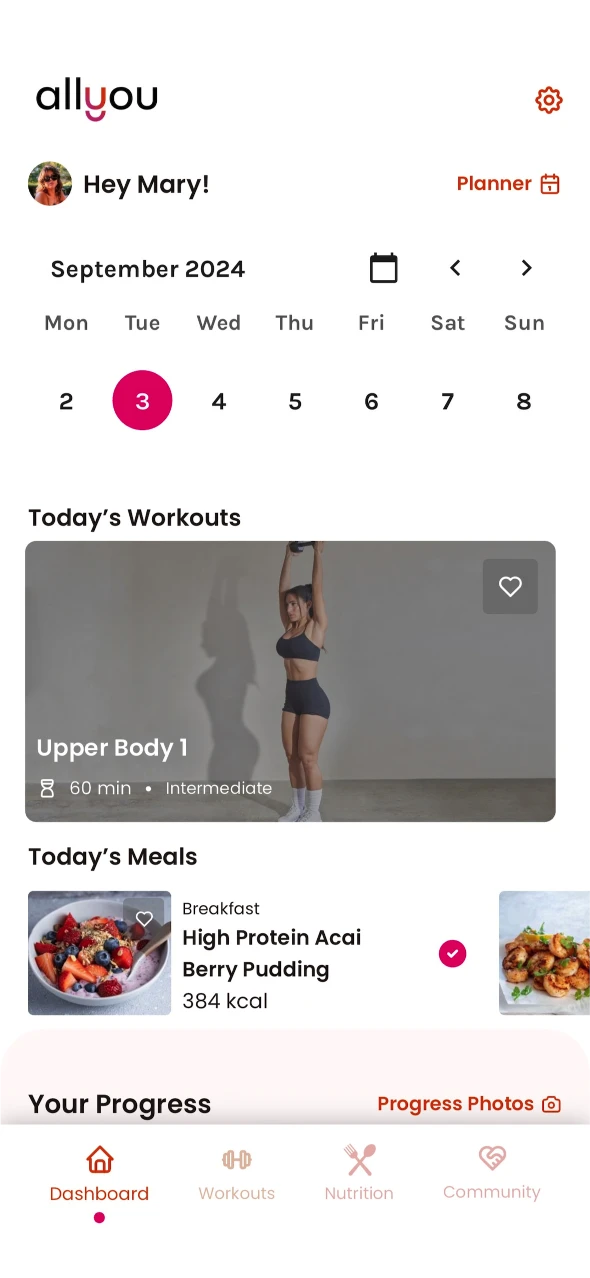The height and width of the screenshot is (1278, 590).
Task: Toggle the breakfast completed checkmark
Action: click(453, 954)
